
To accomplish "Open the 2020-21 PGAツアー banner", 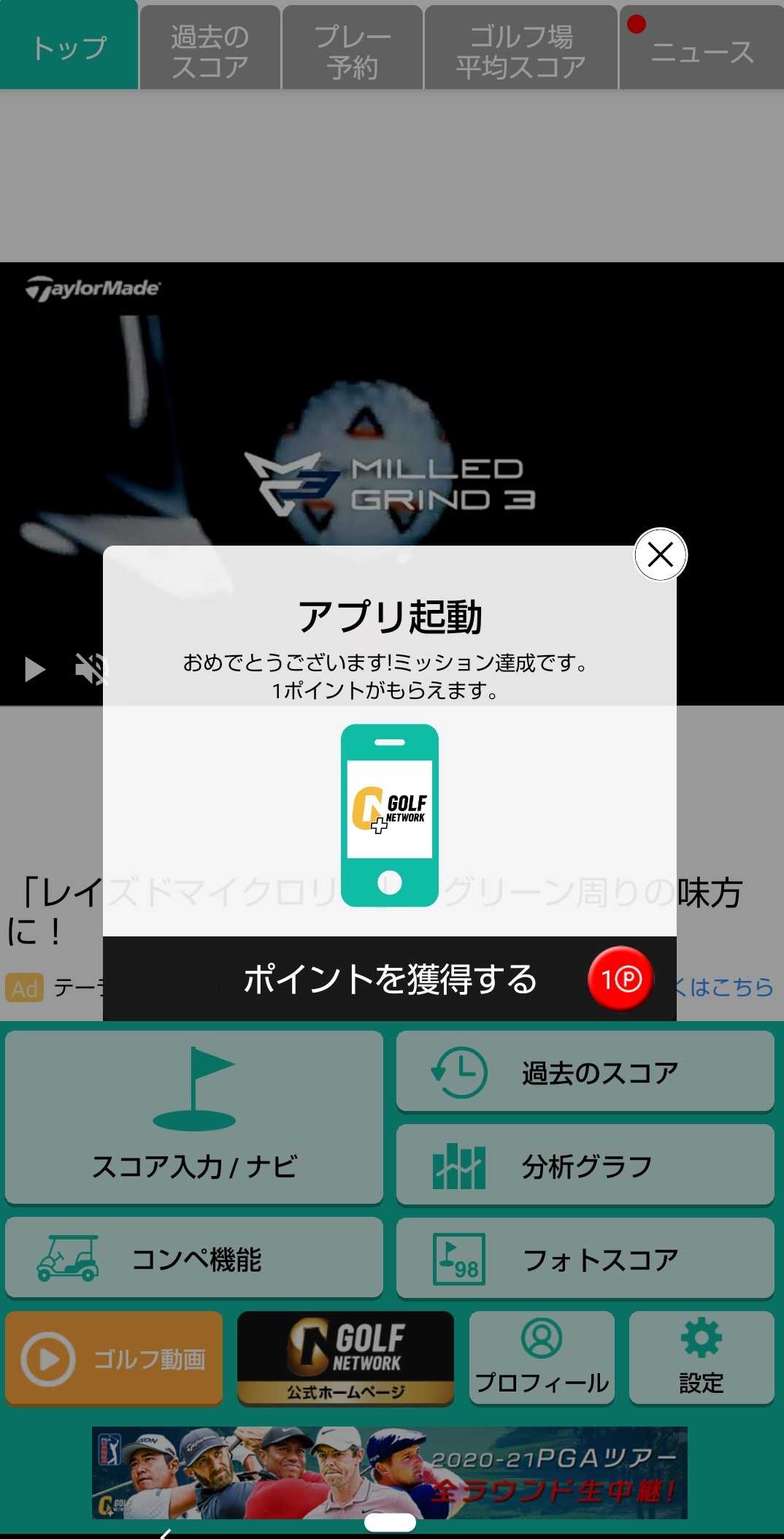I will [390, 1472].
